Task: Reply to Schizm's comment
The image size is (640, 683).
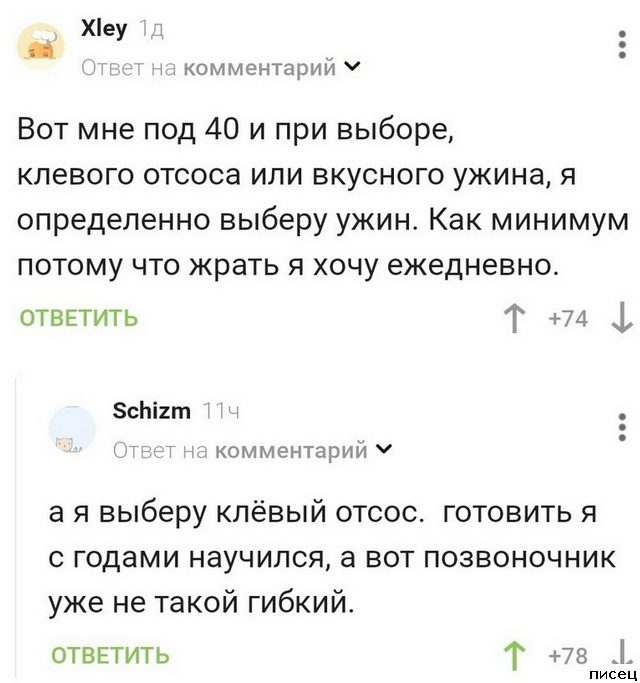Action: pos(109,657)
